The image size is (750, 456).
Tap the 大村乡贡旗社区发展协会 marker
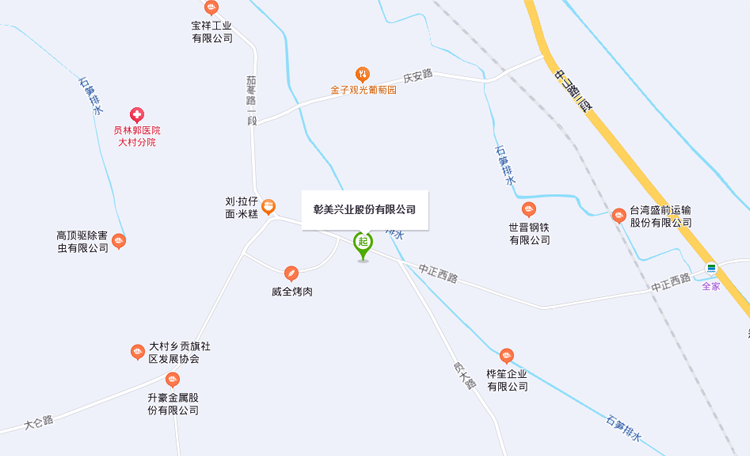click(x=138, y=352)
